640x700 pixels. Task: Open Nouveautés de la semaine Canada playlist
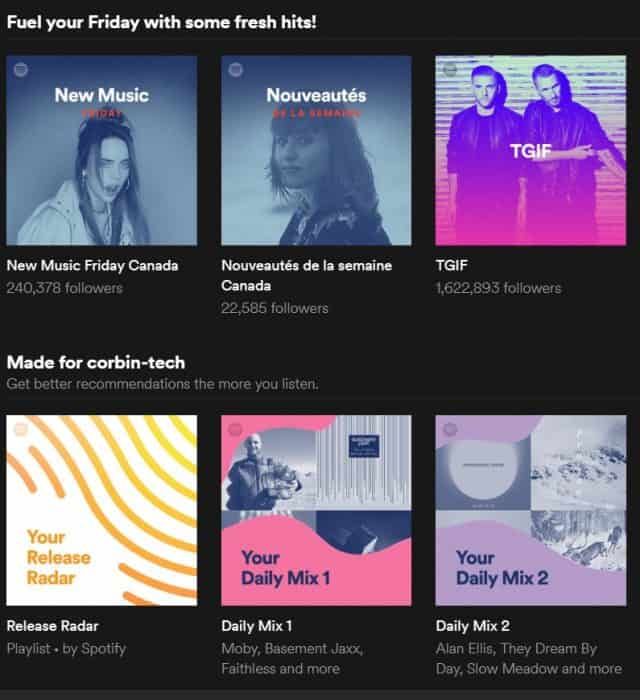pyautogui.click(x=316, y=150)
